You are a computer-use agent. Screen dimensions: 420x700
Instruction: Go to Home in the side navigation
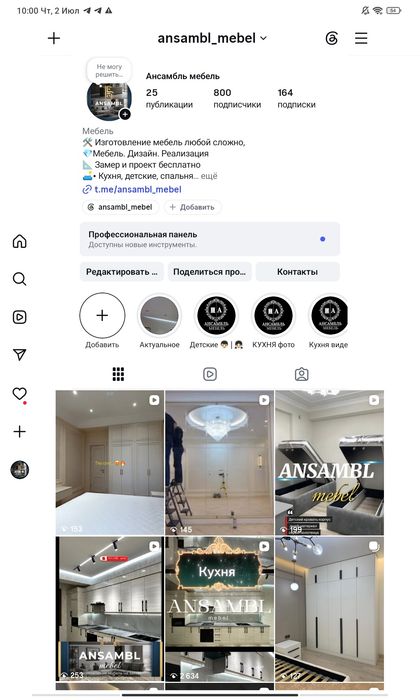(20, 242)
